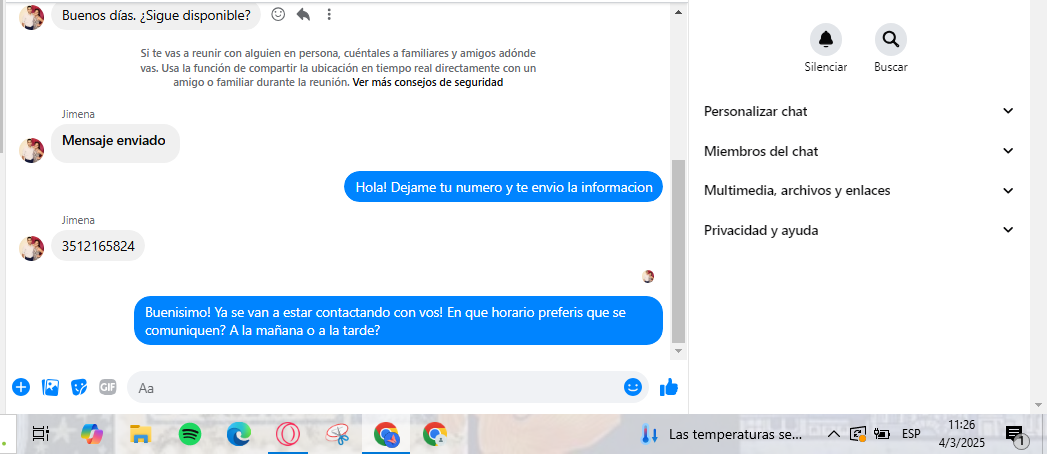Open File Explorer from the taskbar
Image resolution: width=1047 pixels, height=454 pixels.
[x=140, y=434]
